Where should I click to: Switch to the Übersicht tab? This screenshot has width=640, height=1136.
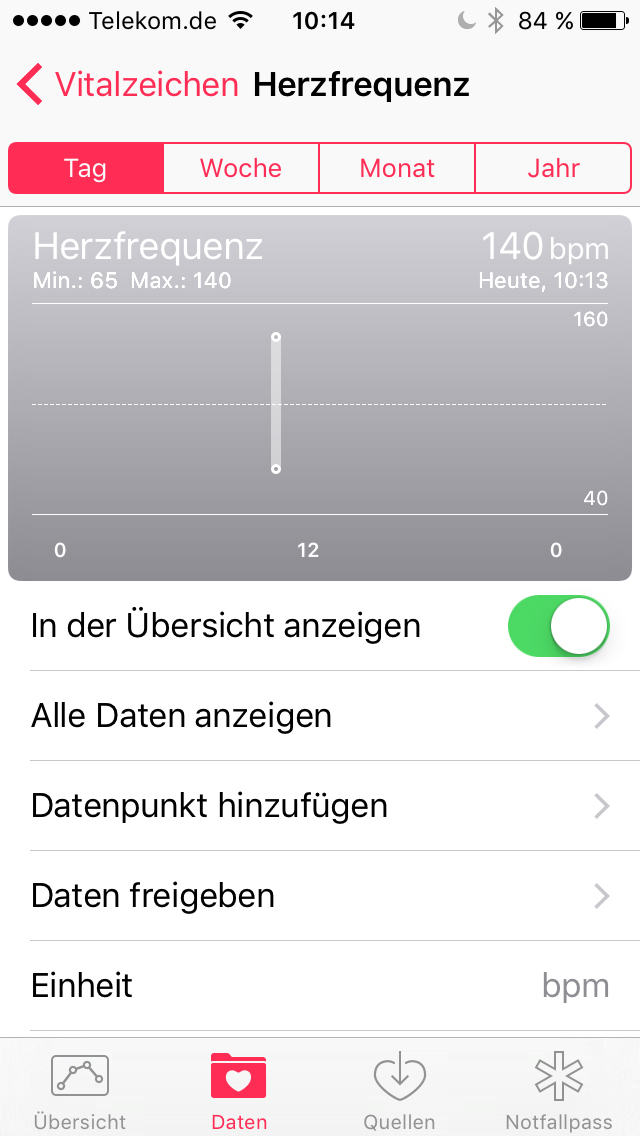tap(80, 1090)
